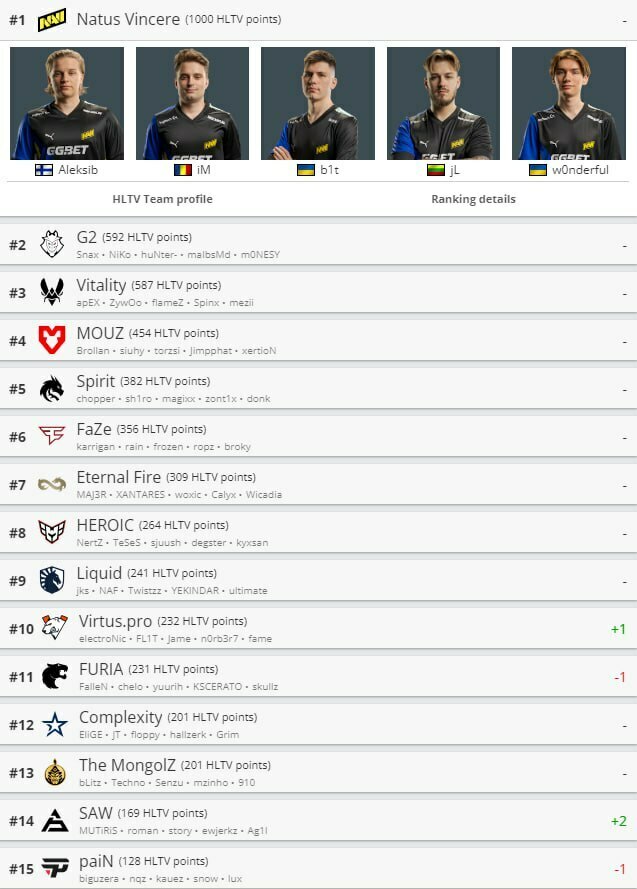Expand The MongolZ team row
Screen dimensions: 637x889
coord(318,773)
